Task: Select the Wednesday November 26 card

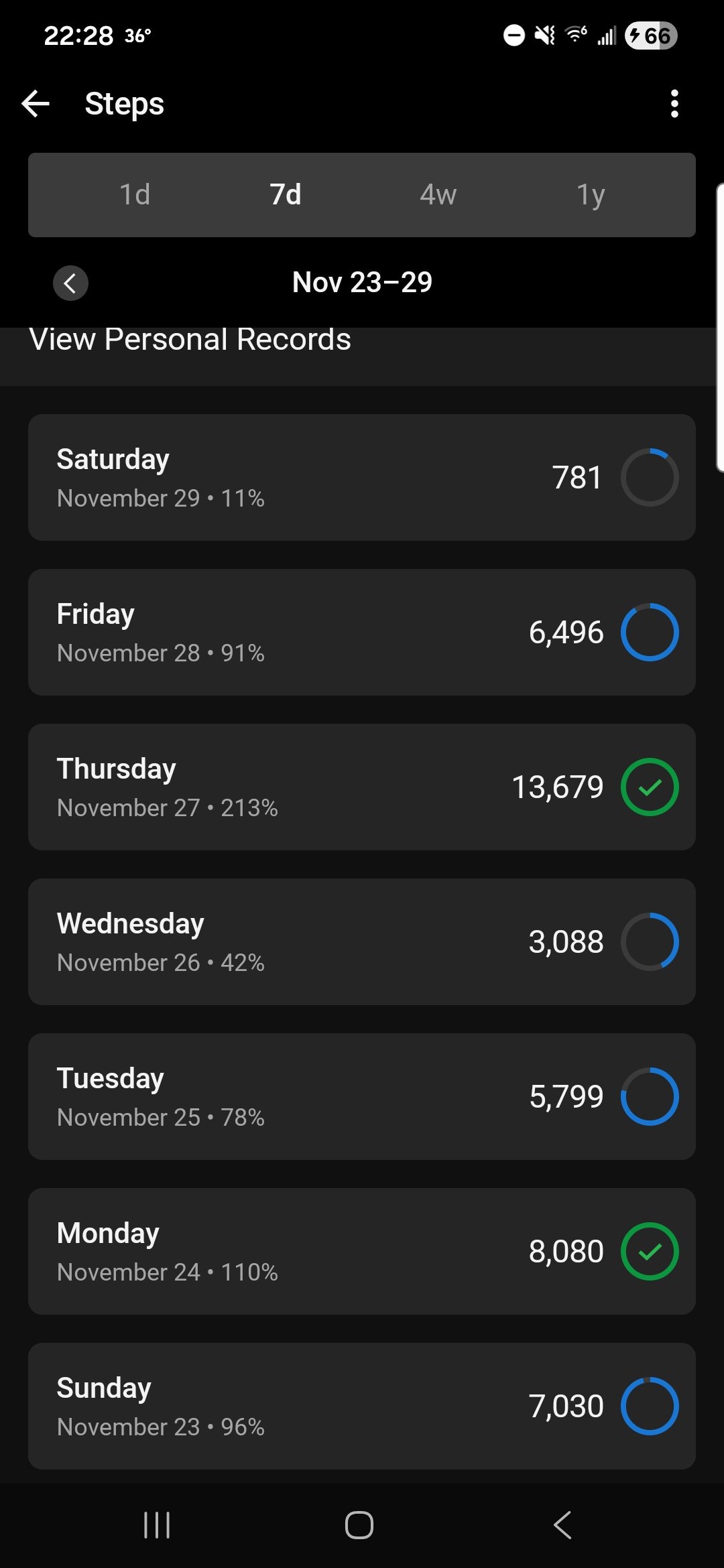Action: 362,941
